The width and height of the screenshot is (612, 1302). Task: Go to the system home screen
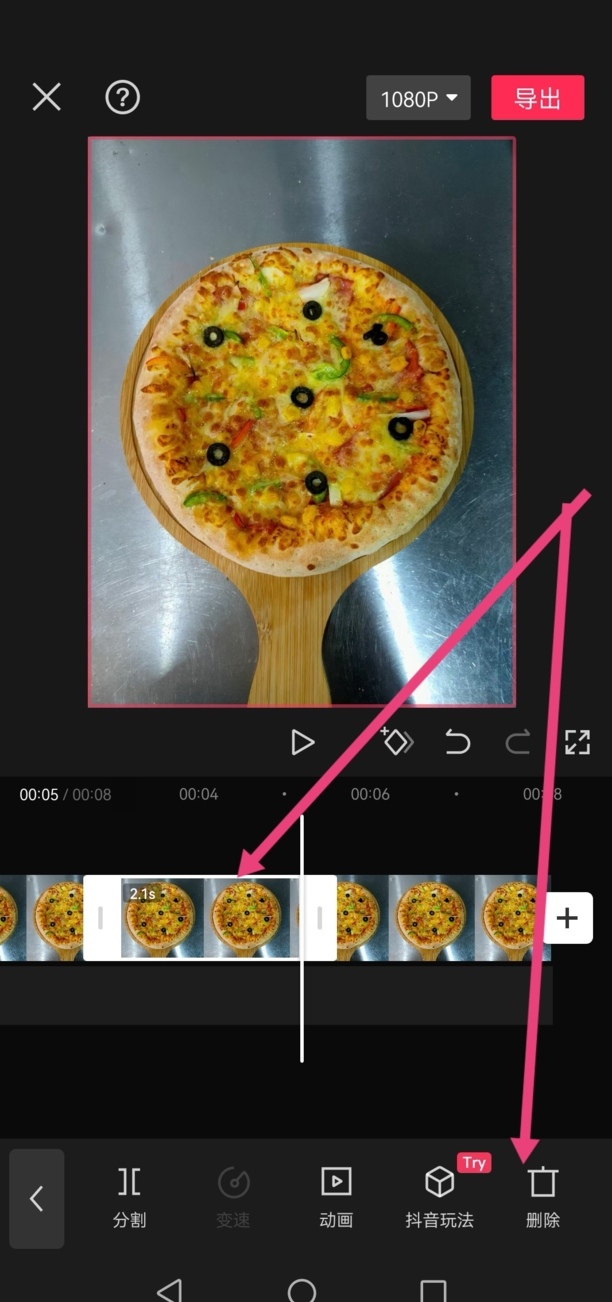(302, 1290)
